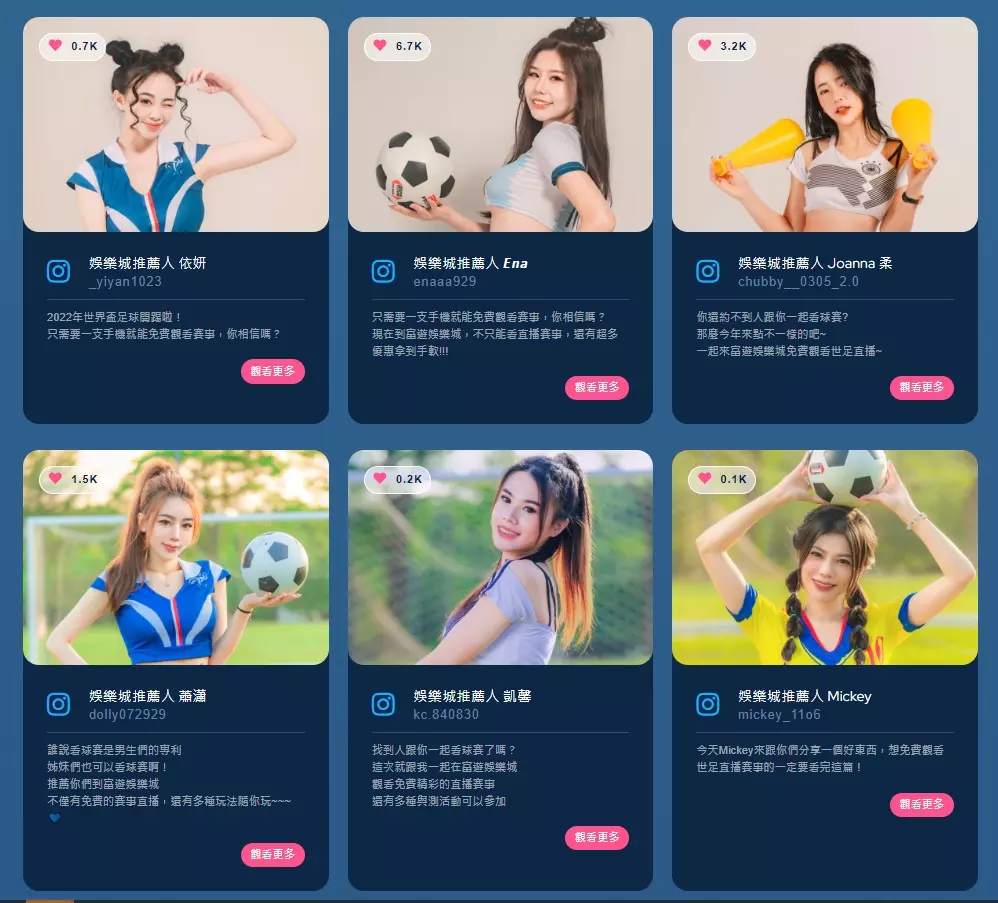The width and height of the screenshot is (998, 903).
Task: Tap 觀看更多 on Joanna 柔's card
Action: 921,387
